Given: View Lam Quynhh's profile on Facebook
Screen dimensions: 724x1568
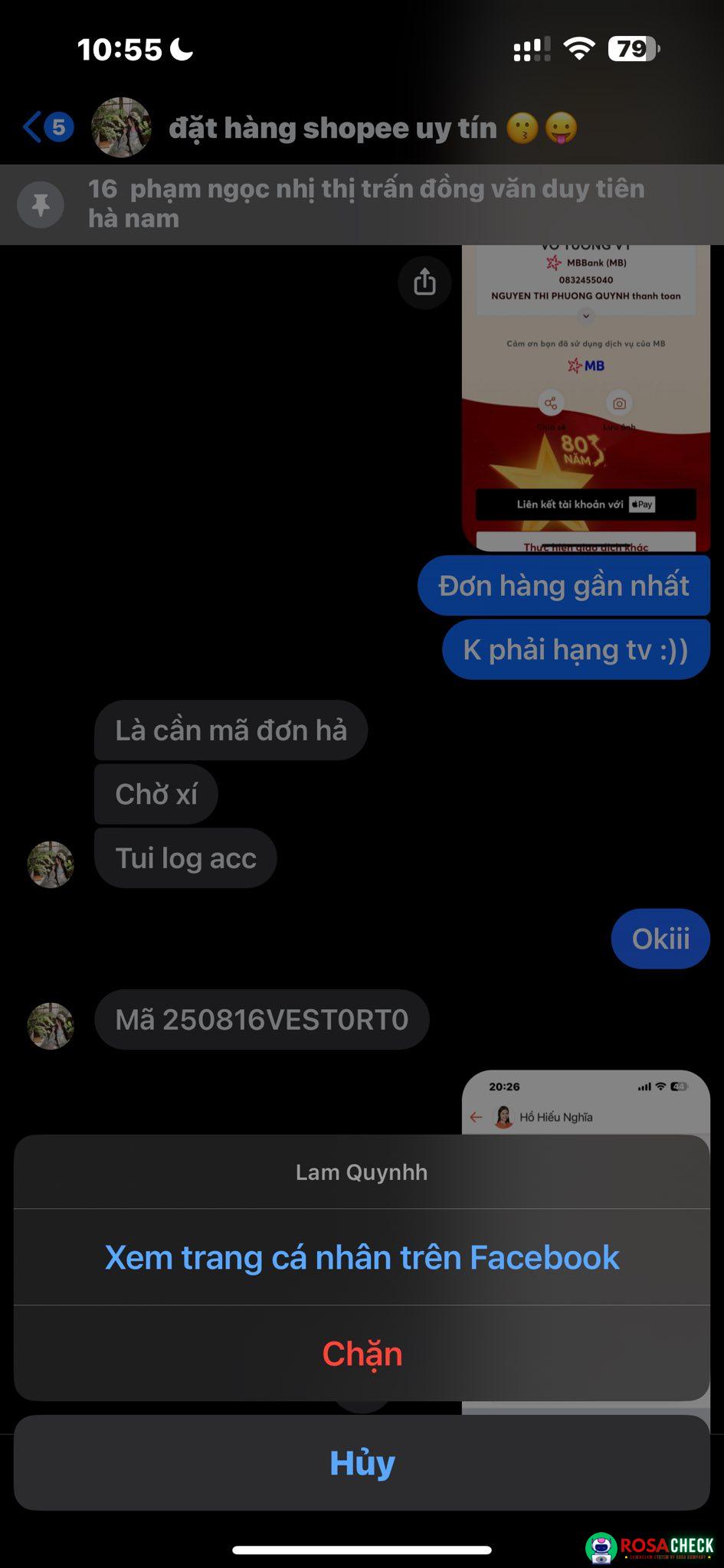Looking at the screenshot, I should (x=362, y=1258).
